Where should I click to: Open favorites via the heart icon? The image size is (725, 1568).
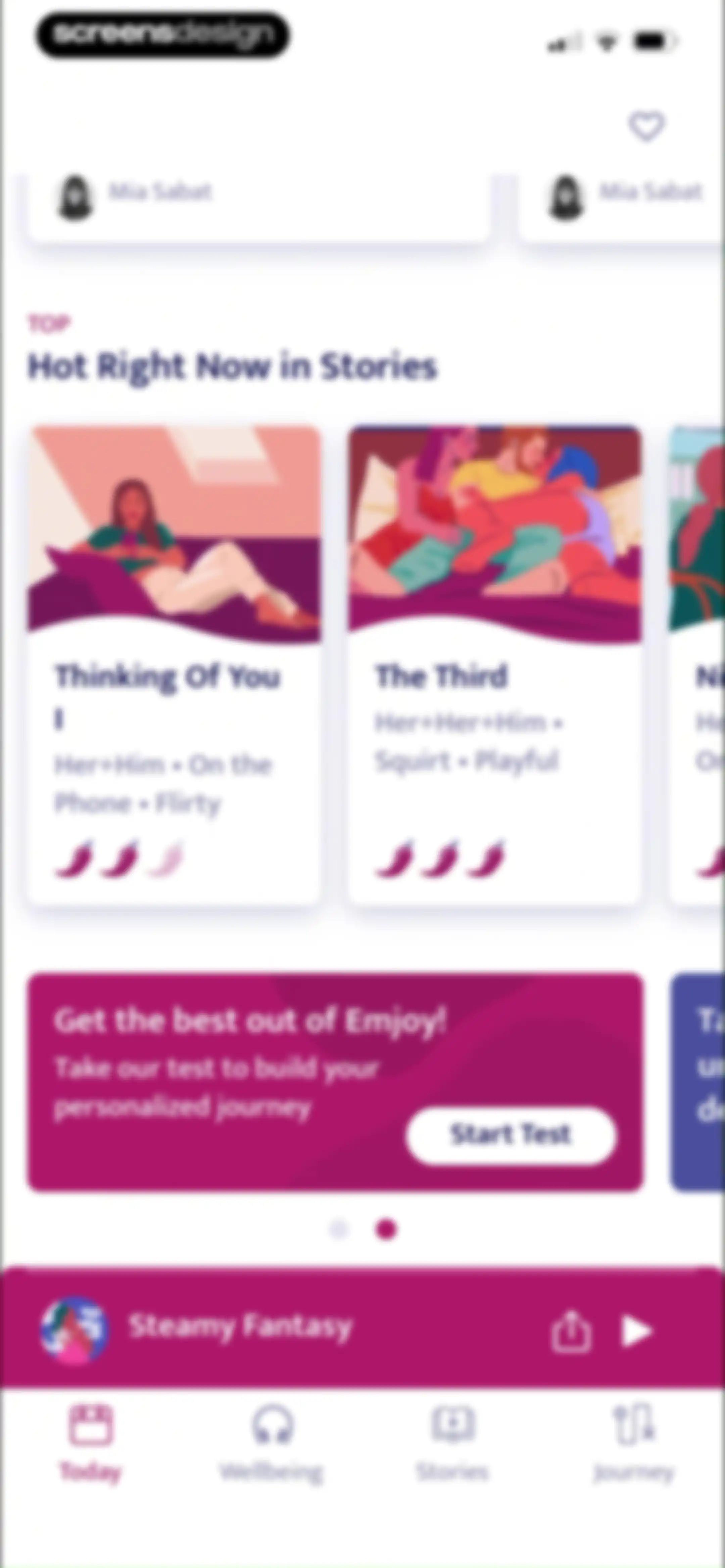click(x=646, y=126)
